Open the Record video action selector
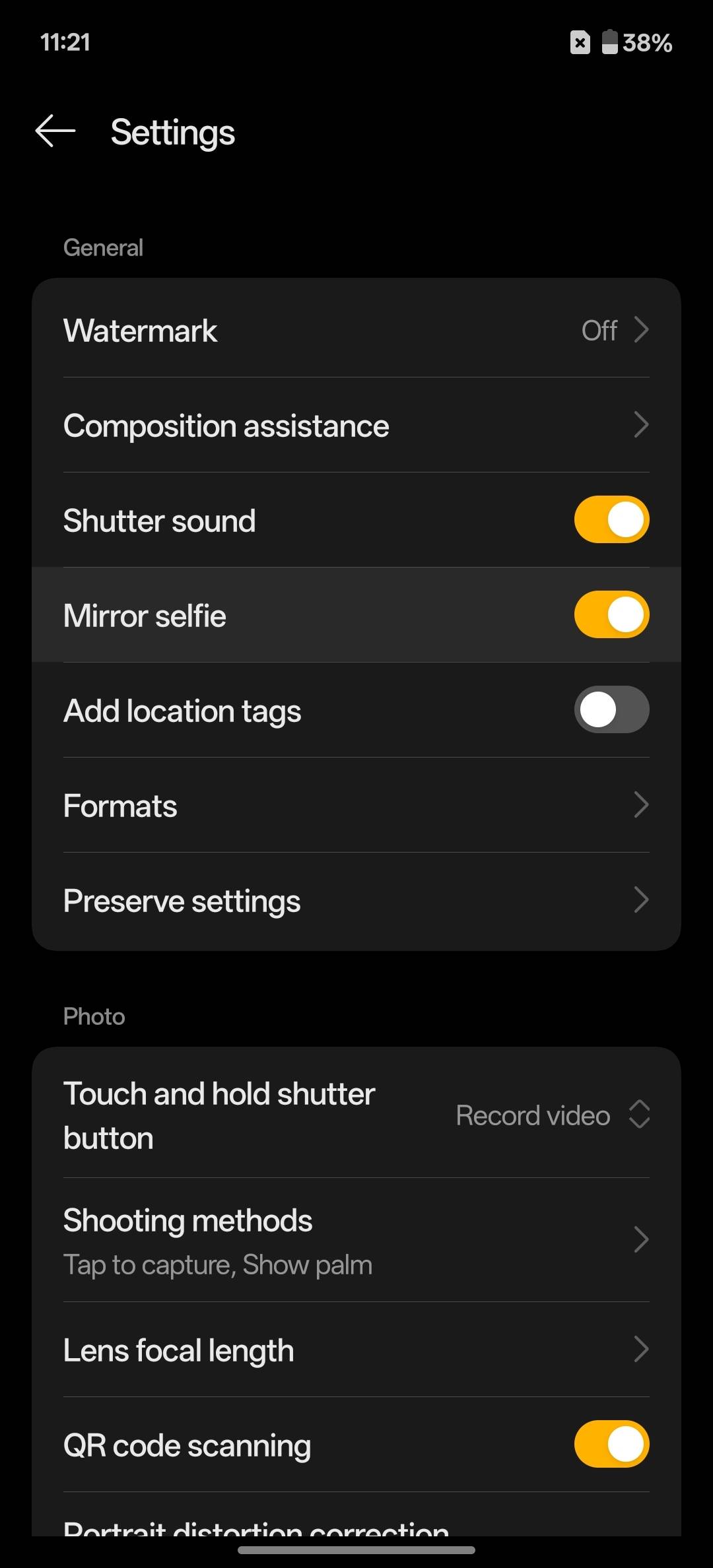Image resolution: width=713 pixels, height=1568 pixels. [553, 1115]
